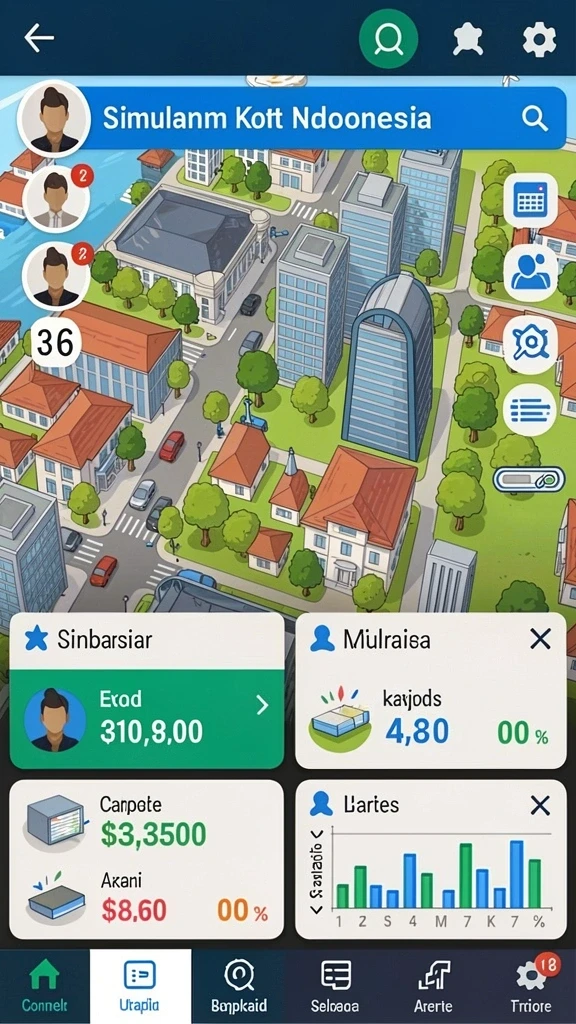The image size is (576, 1024).
Task: Dismiss the Uartes chart card
Action: click(x=540, y=806)
